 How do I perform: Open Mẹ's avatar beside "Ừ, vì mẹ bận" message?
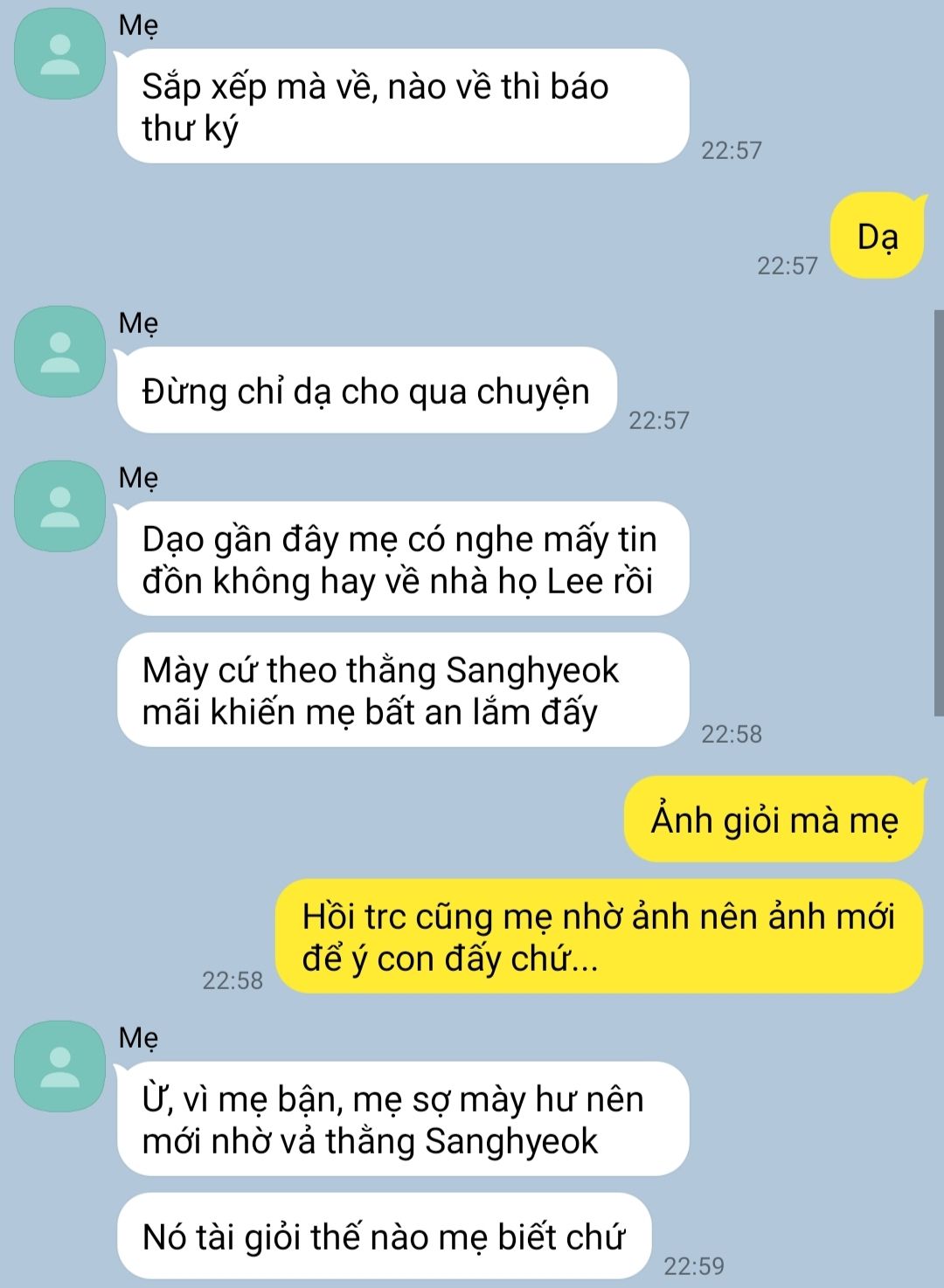pos(60,1066)
